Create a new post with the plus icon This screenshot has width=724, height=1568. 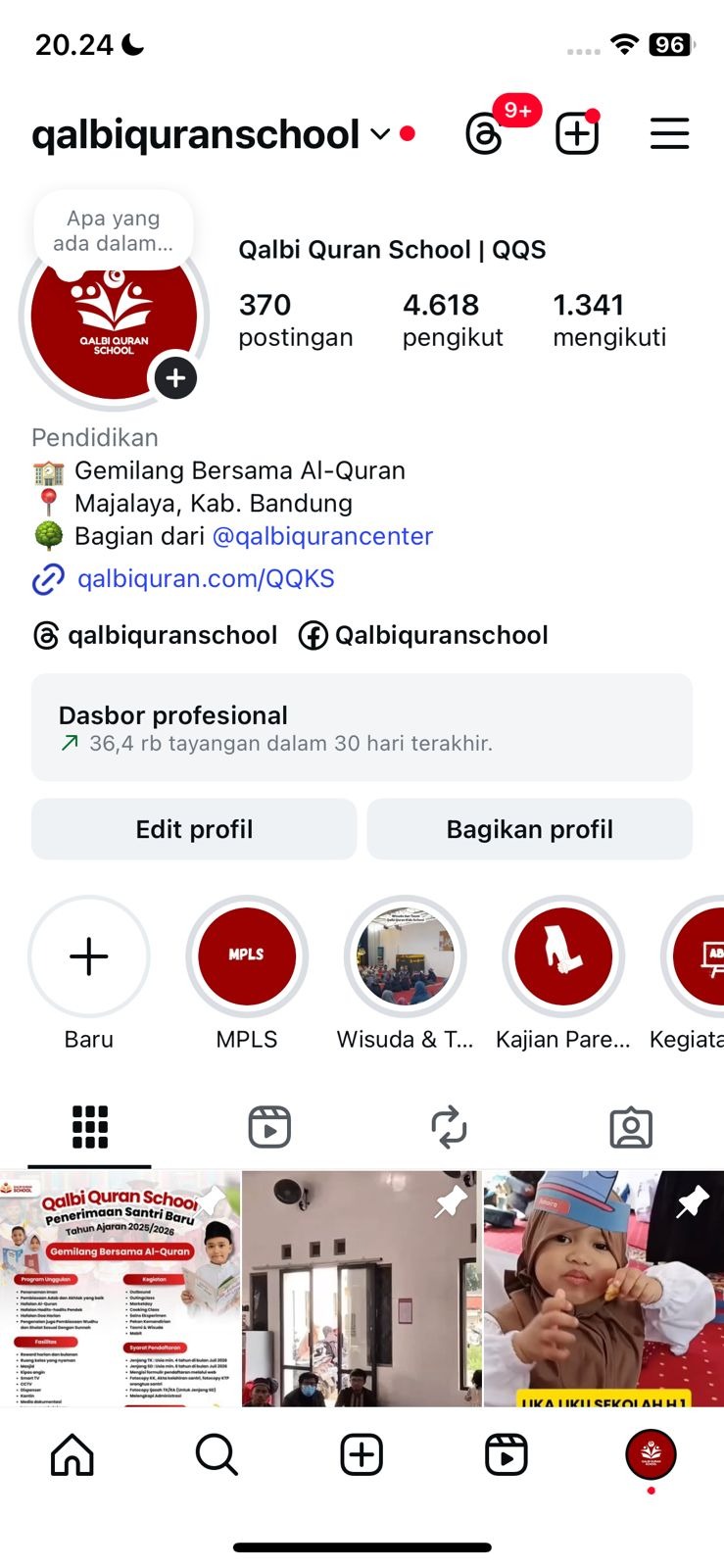(x=576, y=134)
